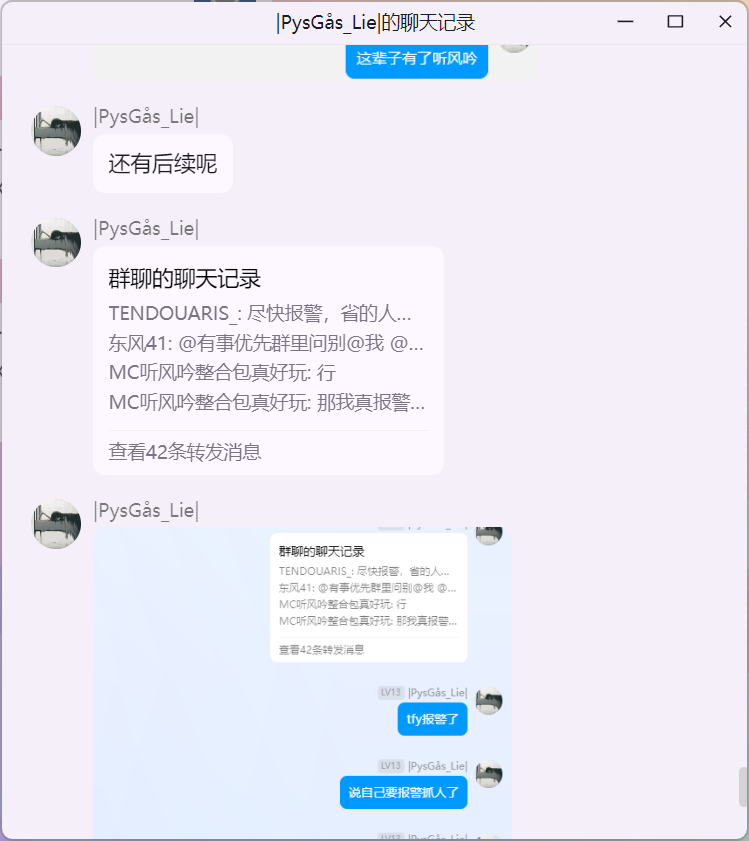Open the 群聊的聊天记录 forwarded card

tap(267, 340)
